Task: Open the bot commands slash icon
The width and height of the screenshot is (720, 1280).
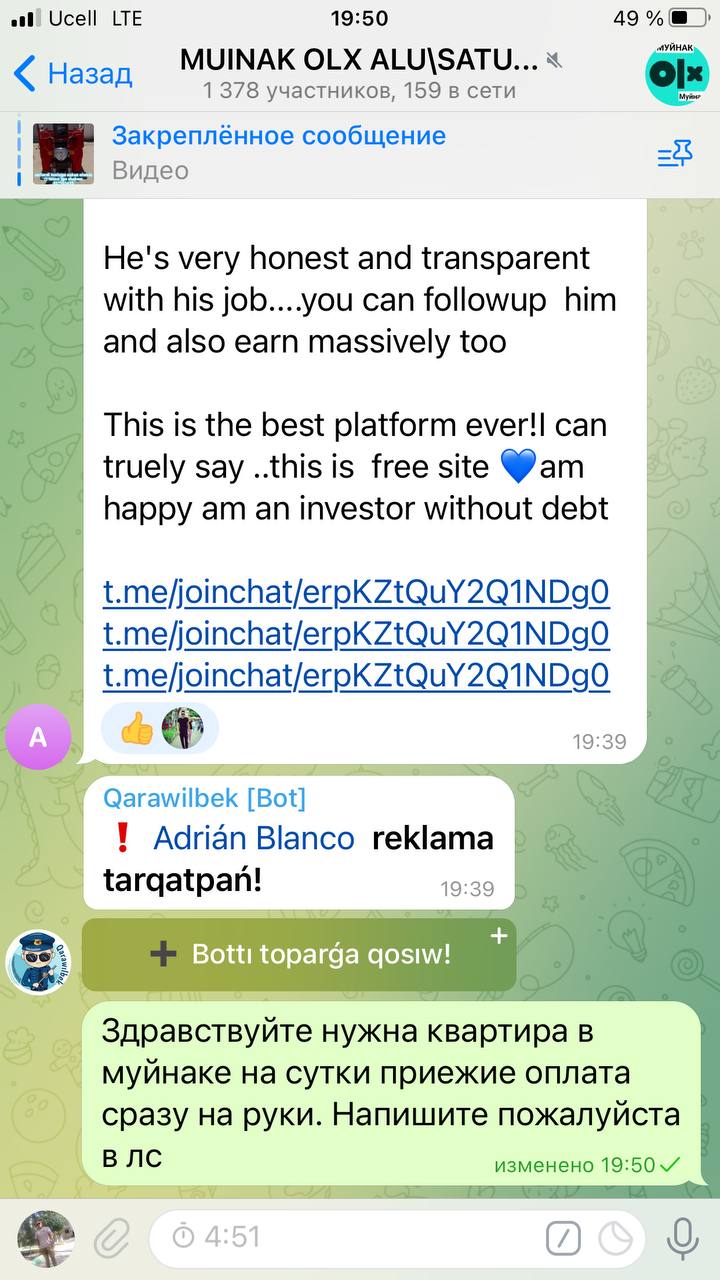Action: pyautogui.click(x=563, y=1239)
